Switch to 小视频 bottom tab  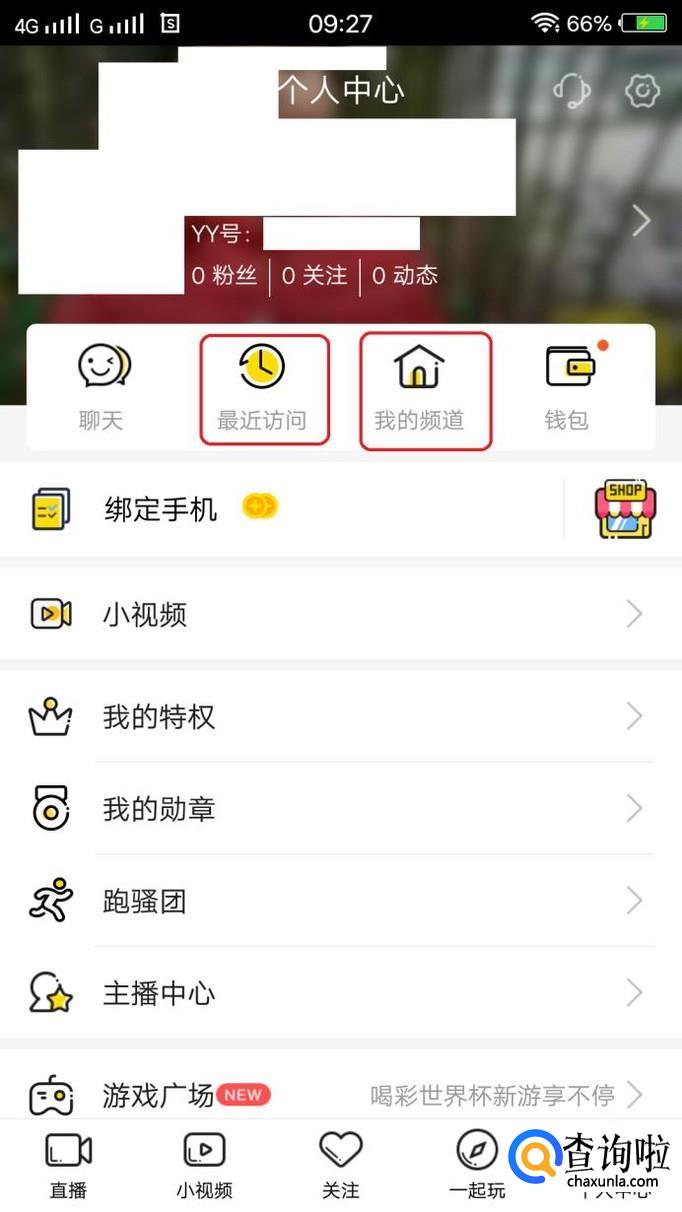click(x=204, y=1164)
